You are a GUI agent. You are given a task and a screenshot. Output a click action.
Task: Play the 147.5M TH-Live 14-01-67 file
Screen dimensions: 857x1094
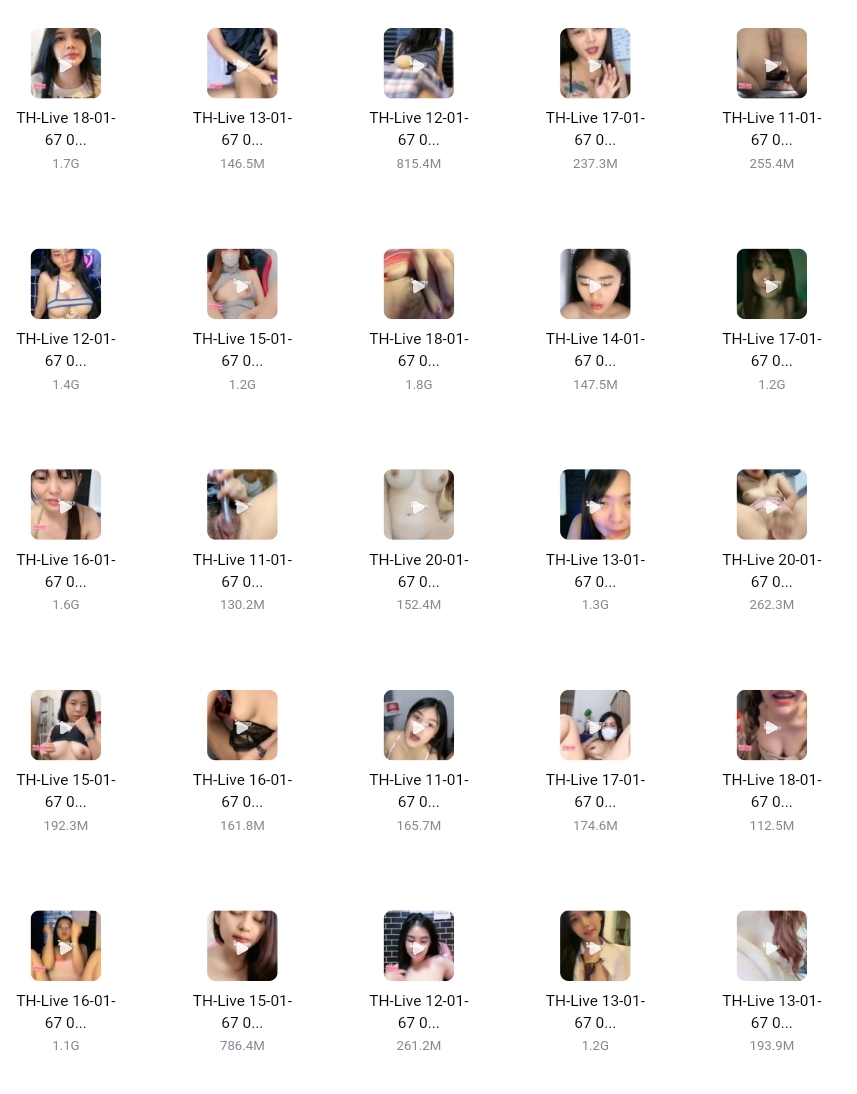(x=595, y=284)
